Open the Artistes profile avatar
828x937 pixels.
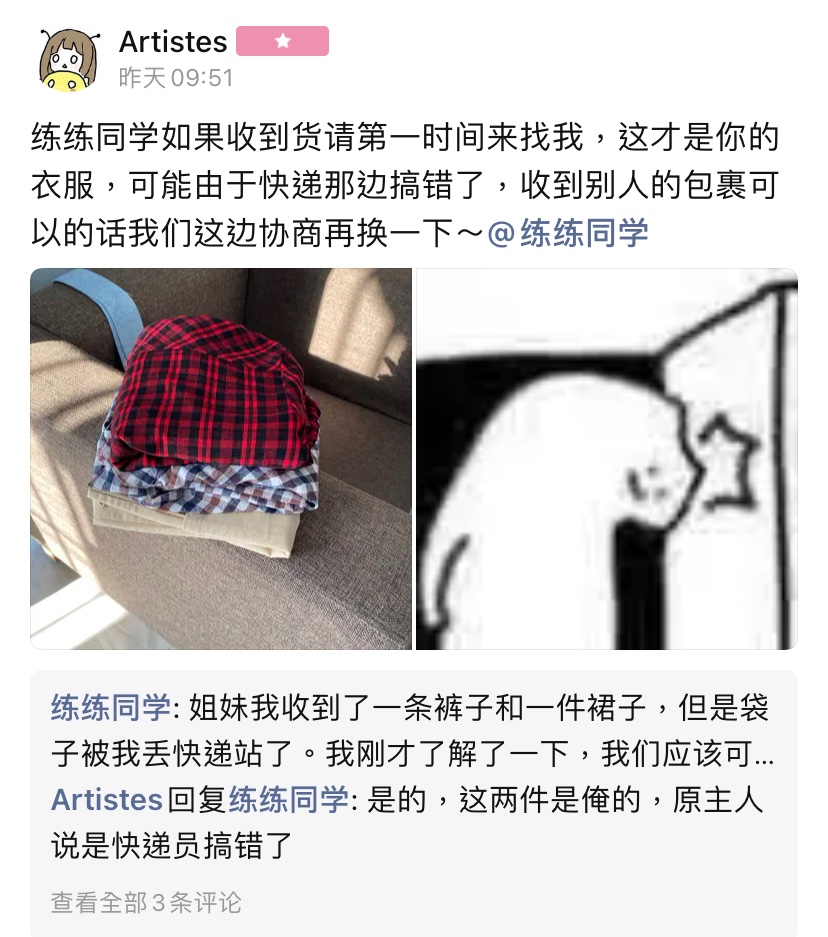click(x=68, y=59)
